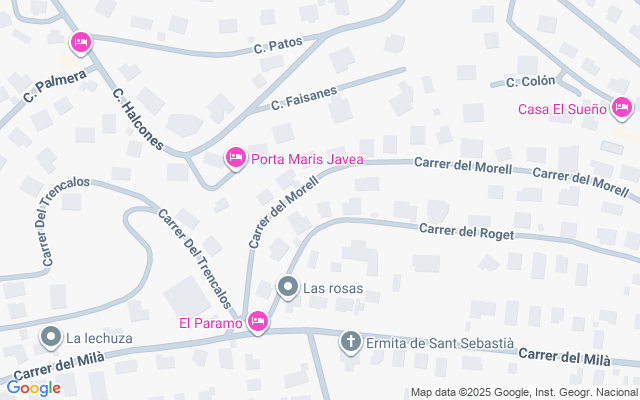The image size is (640, 400).
Task: Tap the unnamed hotel pin near C. Halcones
Action: [x=81, y=43]
